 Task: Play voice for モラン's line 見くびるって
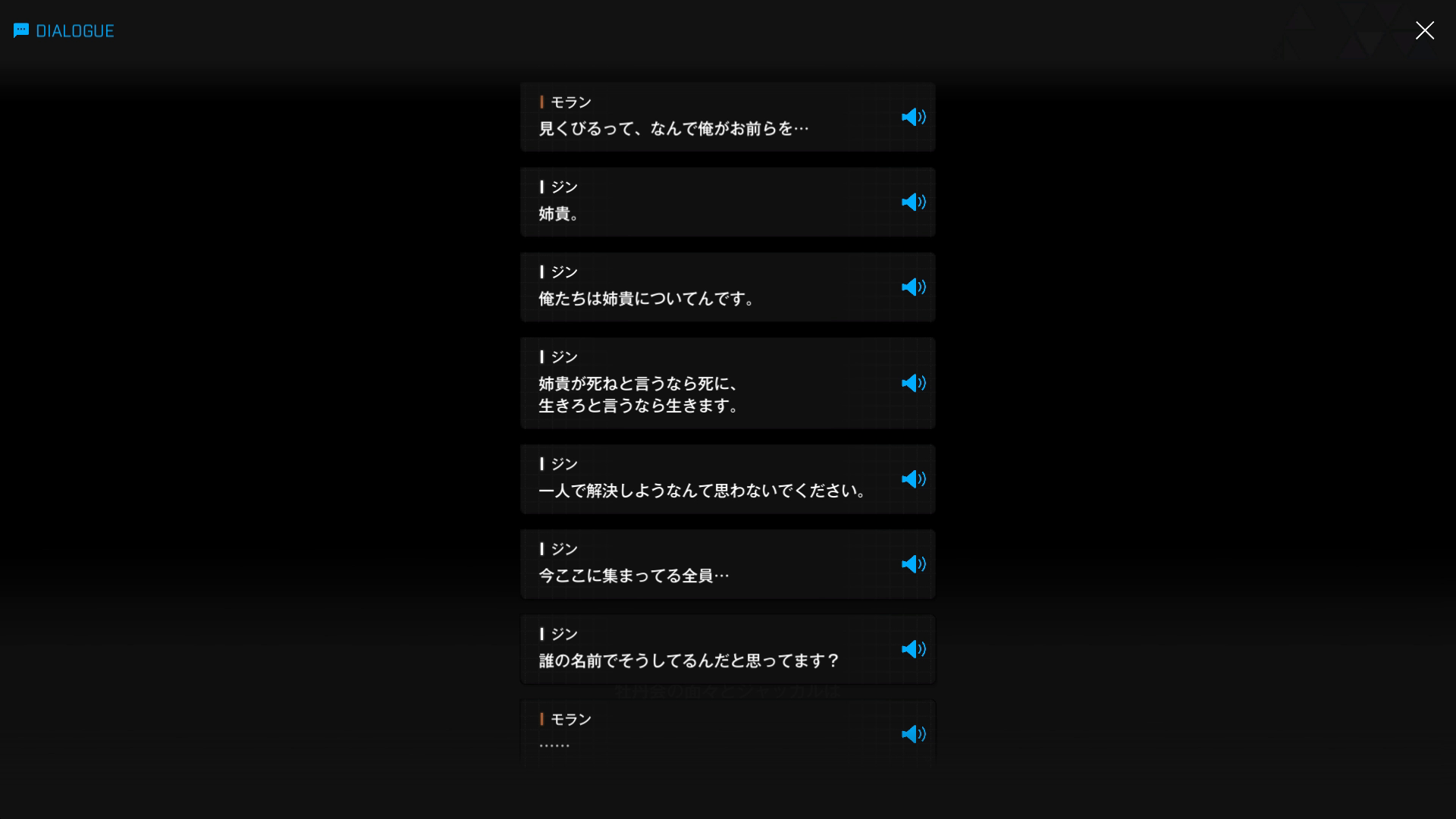[x=913, y=117]
